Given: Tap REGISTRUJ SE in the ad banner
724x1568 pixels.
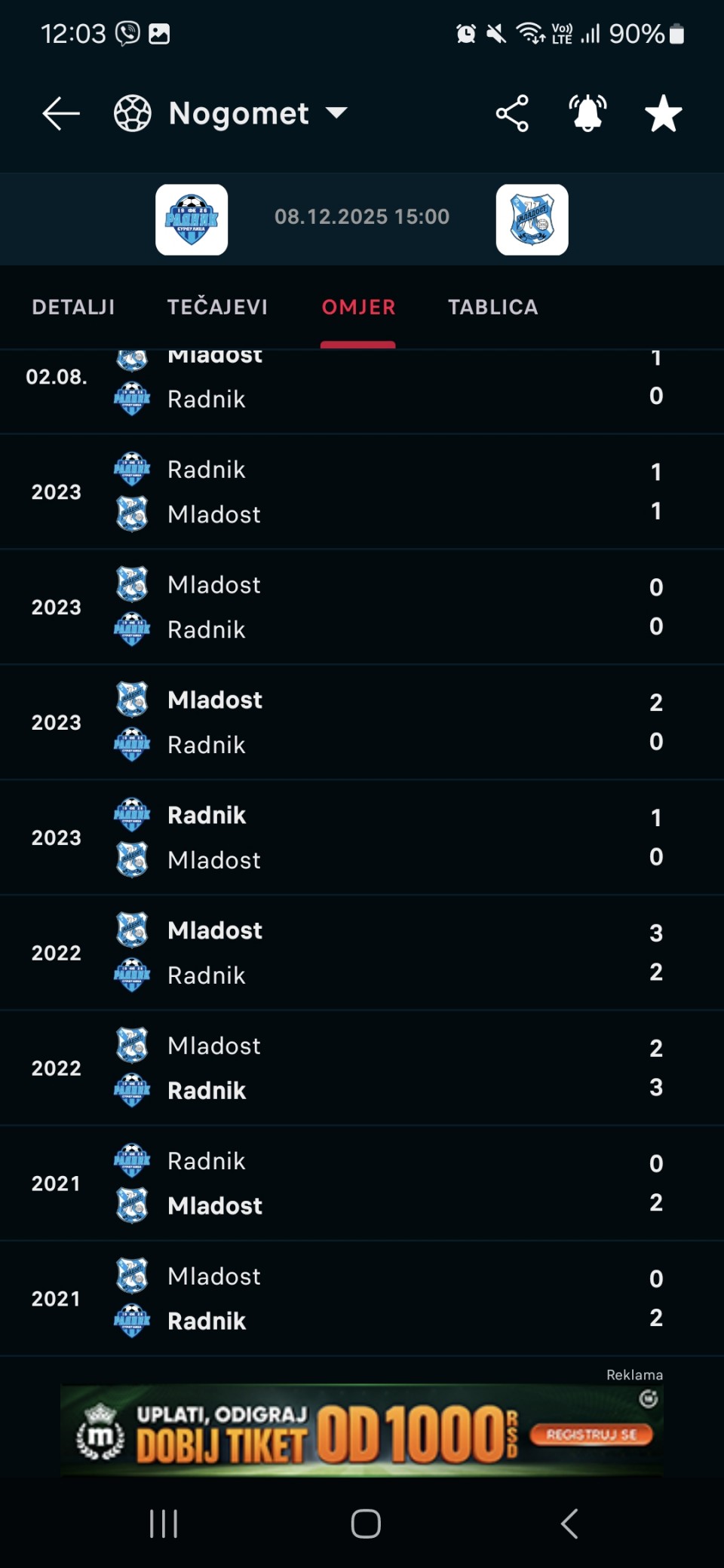Looking at the screenshot, I should 591,1434.
